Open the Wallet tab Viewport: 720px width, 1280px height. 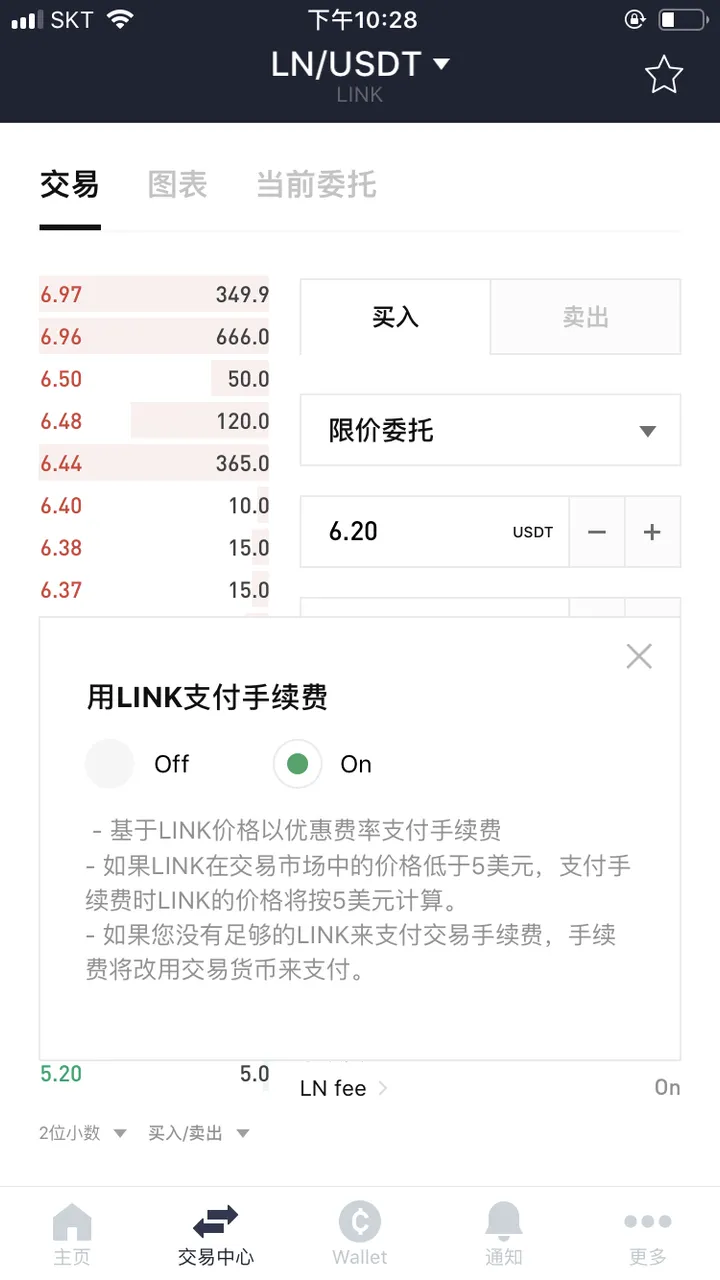(360, 1233)
